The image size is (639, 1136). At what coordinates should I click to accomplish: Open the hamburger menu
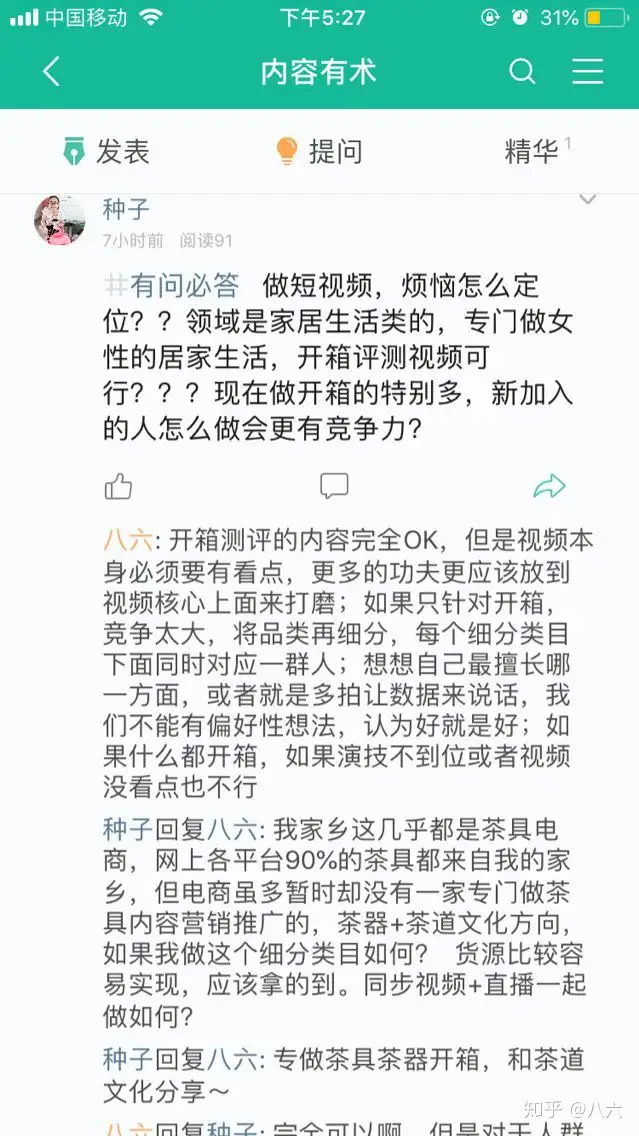pos(587,71)
